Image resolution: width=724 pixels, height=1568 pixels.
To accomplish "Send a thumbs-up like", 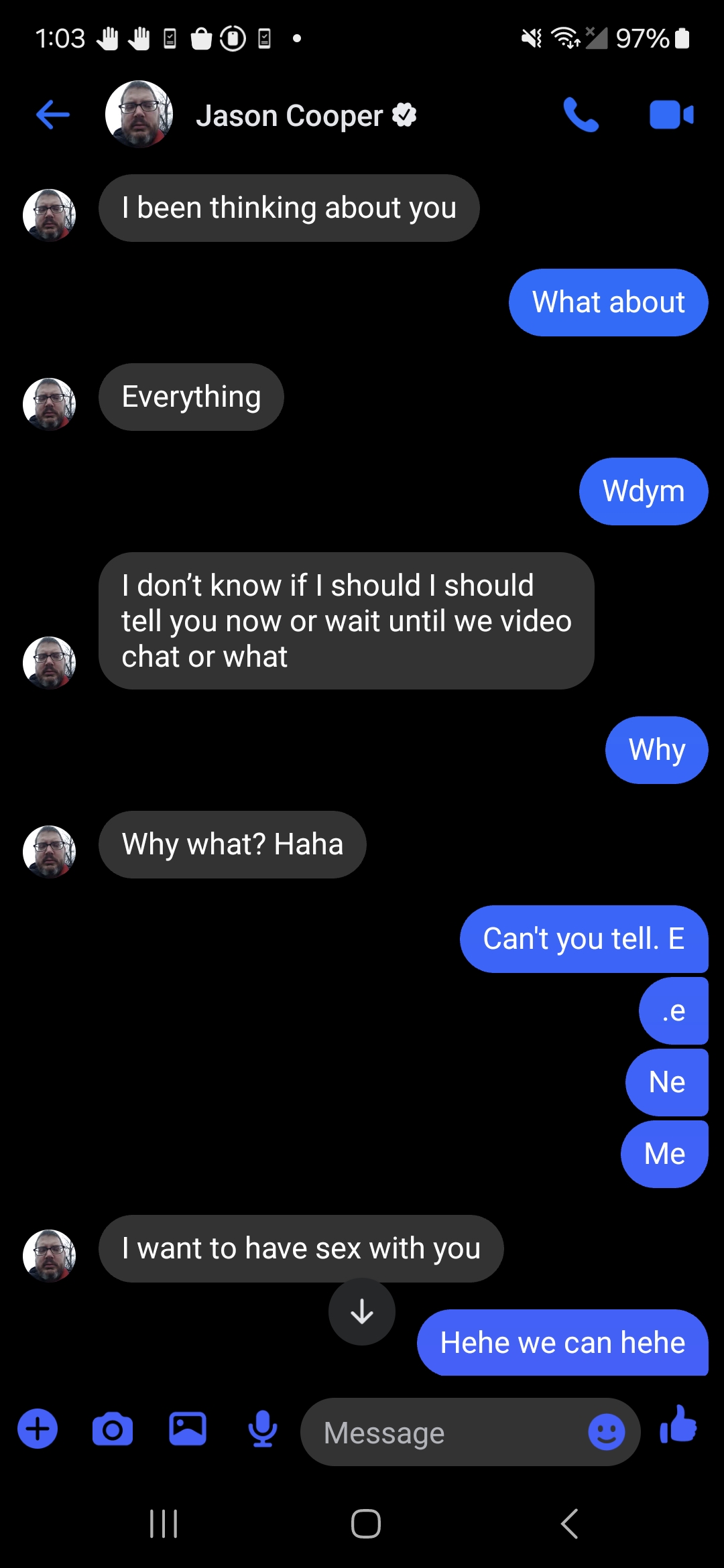I will coord(678,1425).
